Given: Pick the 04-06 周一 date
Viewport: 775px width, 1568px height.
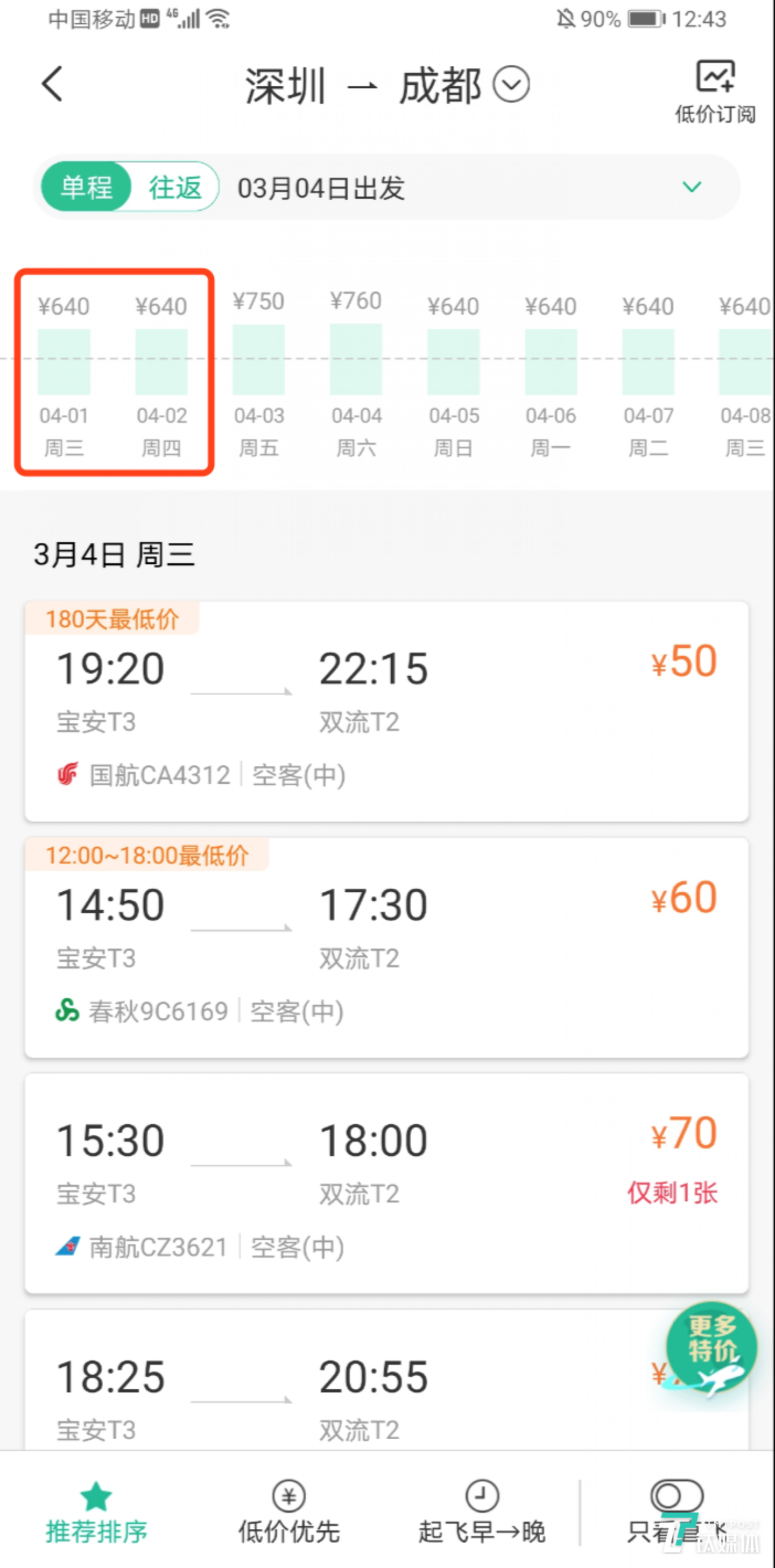Looking at the screenshot, I should coord(551,372).
